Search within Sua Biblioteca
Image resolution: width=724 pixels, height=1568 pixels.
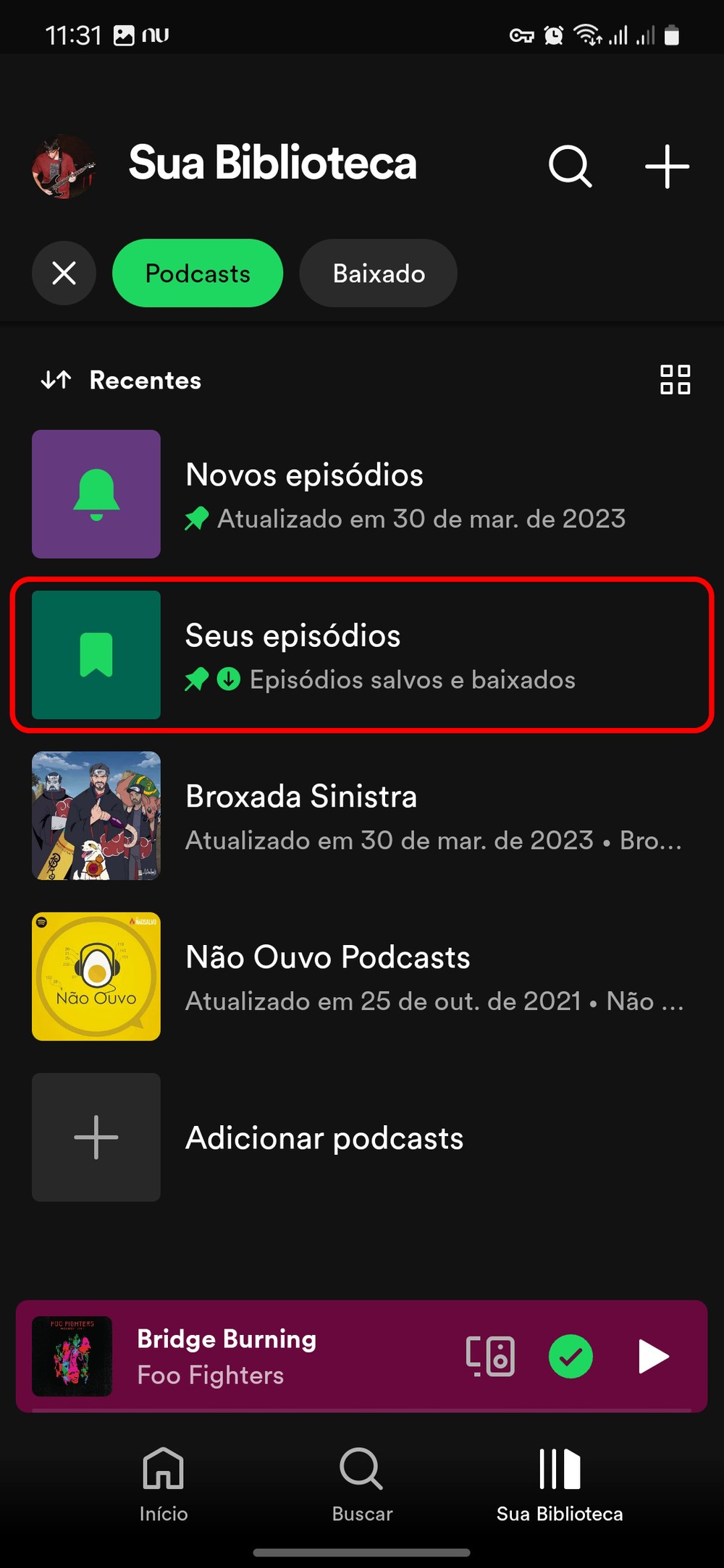pyautogui.click(x=570, y=166)
